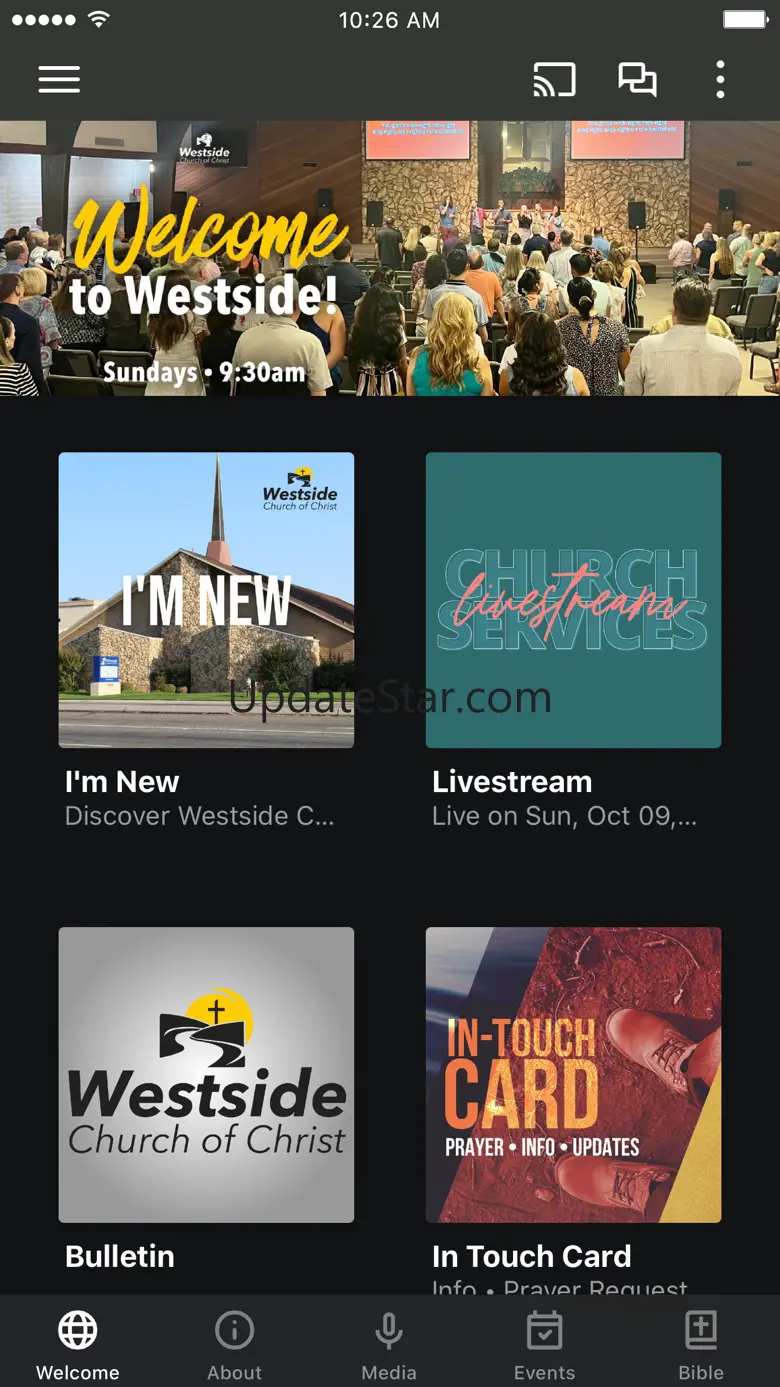Tap the cast to screen icon
Image resolution: width=780 pixels, height=1387 pixels.
click(x=554, y=80)
